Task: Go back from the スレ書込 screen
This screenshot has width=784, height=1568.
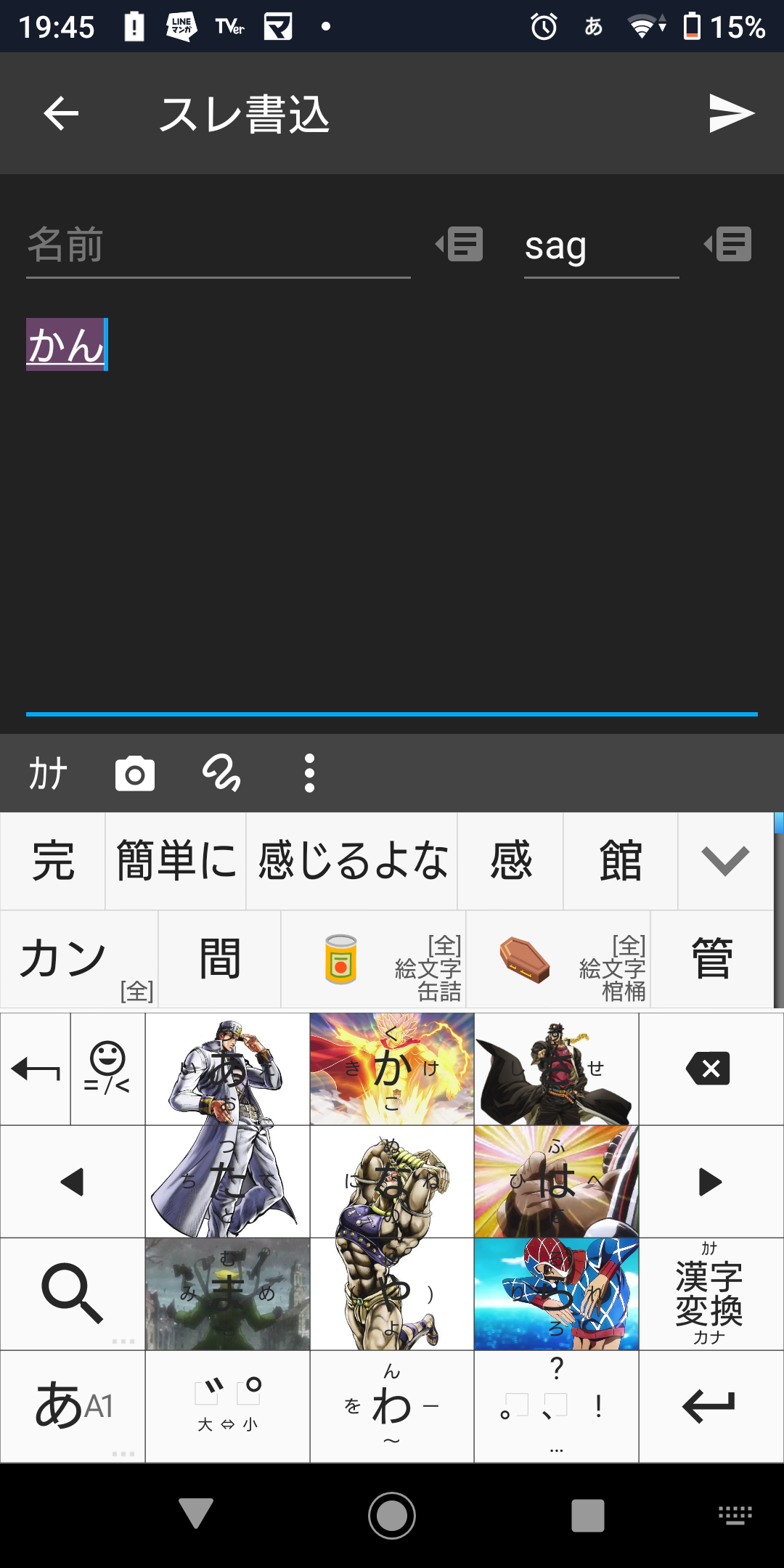Action: coord(61,113)
